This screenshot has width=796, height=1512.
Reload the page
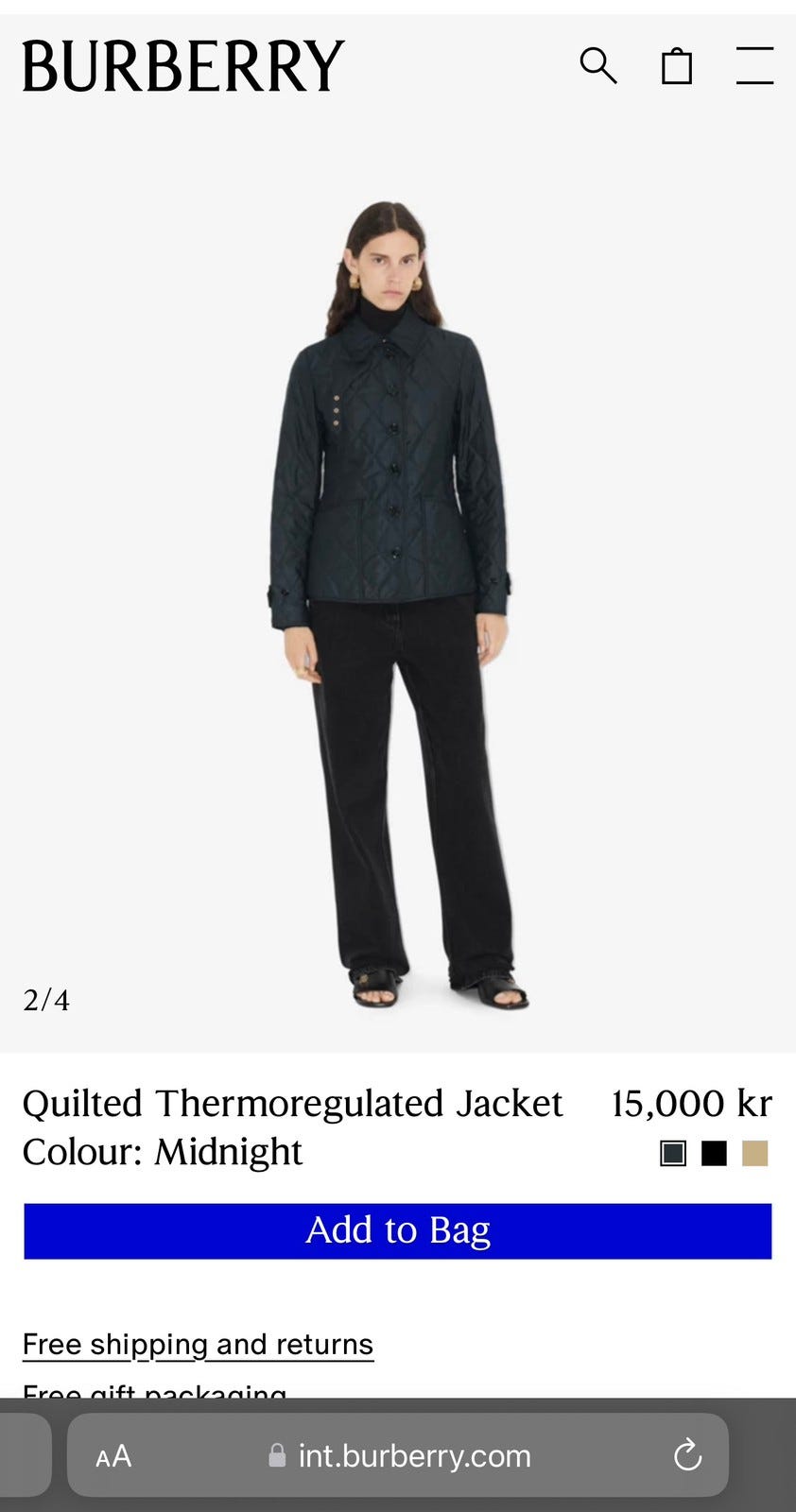[x=687, y=1455]
